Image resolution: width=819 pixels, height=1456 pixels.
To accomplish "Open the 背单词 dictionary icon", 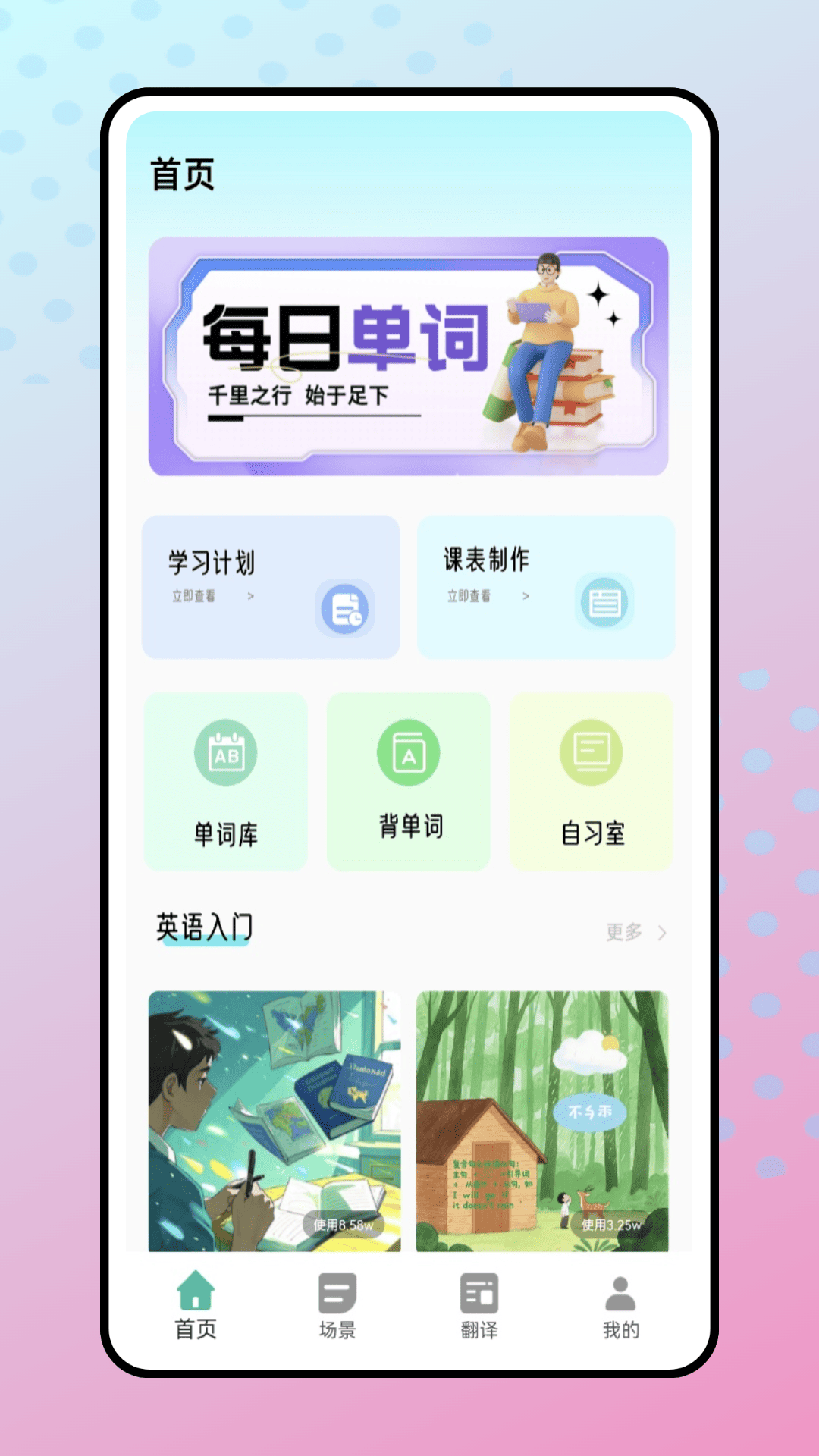I will [x=408, y=752].
